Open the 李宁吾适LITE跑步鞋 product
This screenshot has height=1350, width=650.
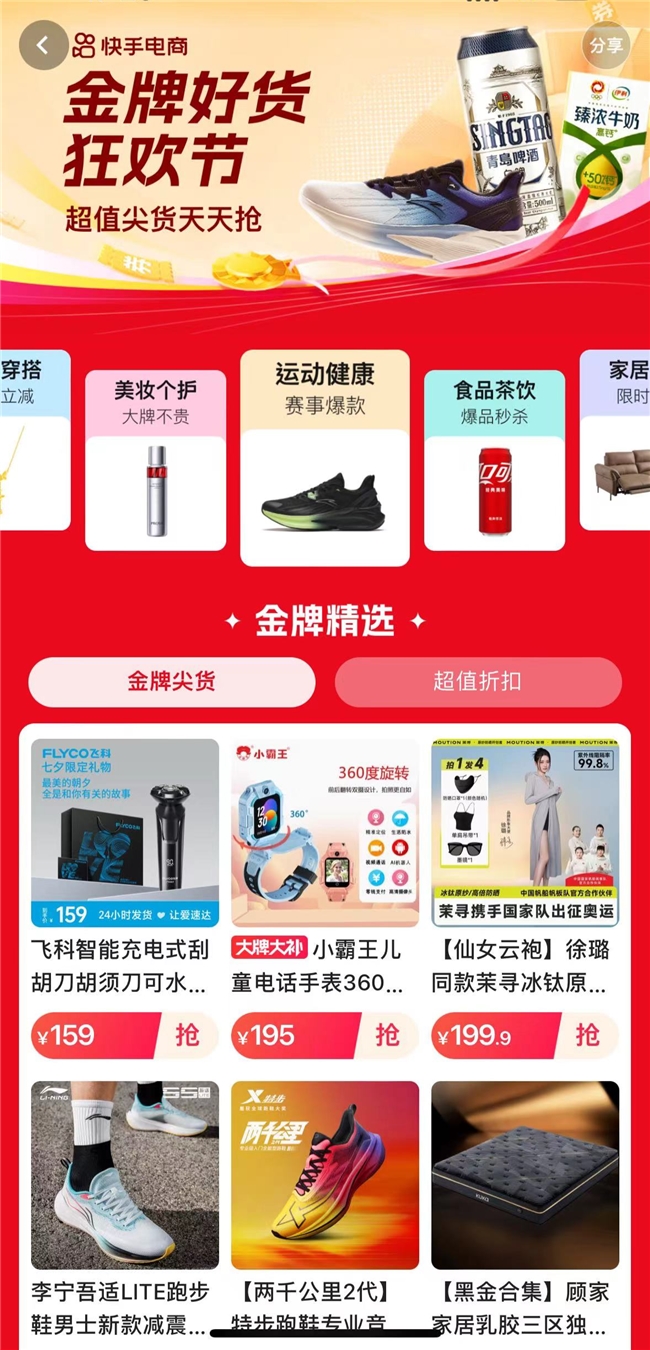(125, 1175)
